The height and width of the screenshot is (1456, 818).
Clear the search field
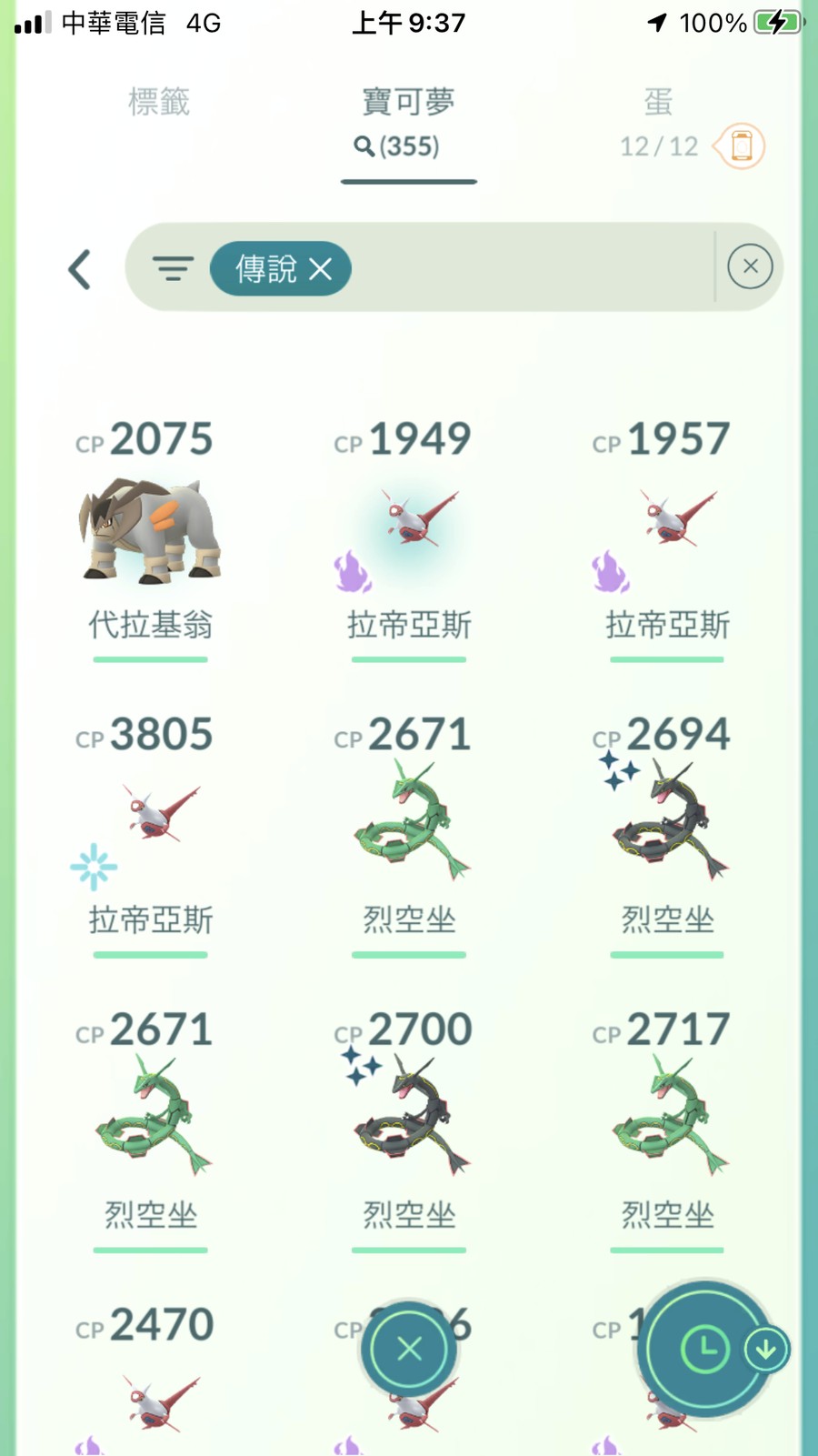(x=750, y=266)
